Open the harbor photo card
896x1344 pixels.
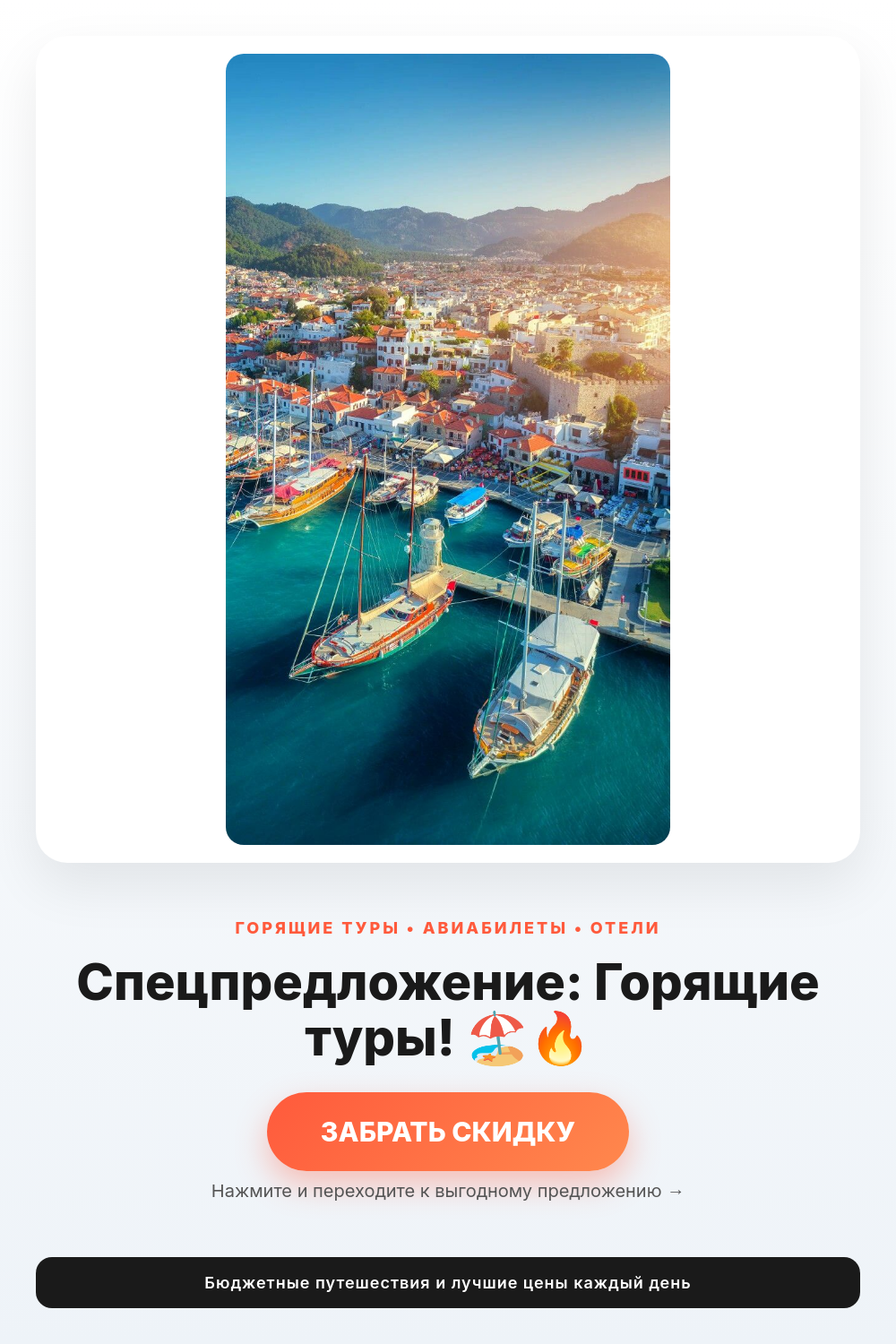coord(448,449)
